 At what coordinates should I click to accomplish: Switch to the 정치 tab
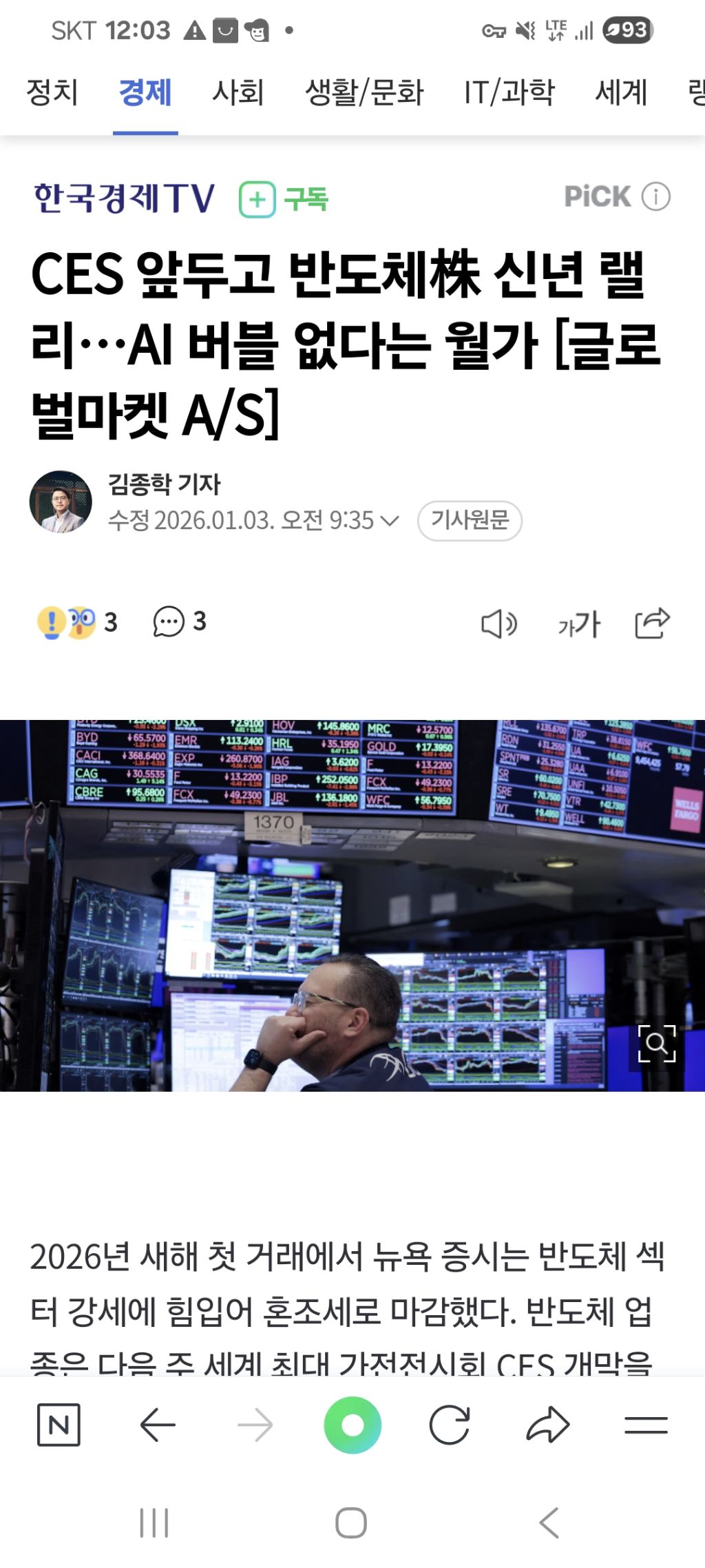click(52, 92)
